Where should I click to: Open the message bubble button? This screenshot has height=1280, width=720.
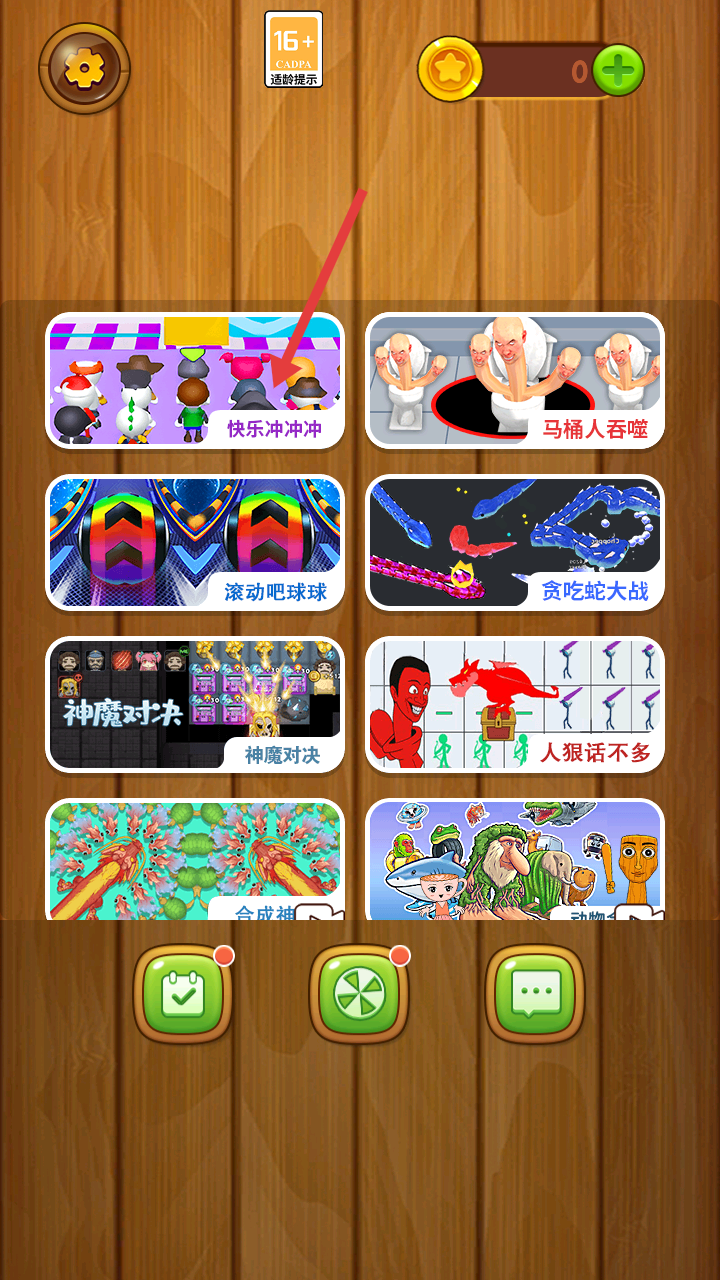point(535,994)
